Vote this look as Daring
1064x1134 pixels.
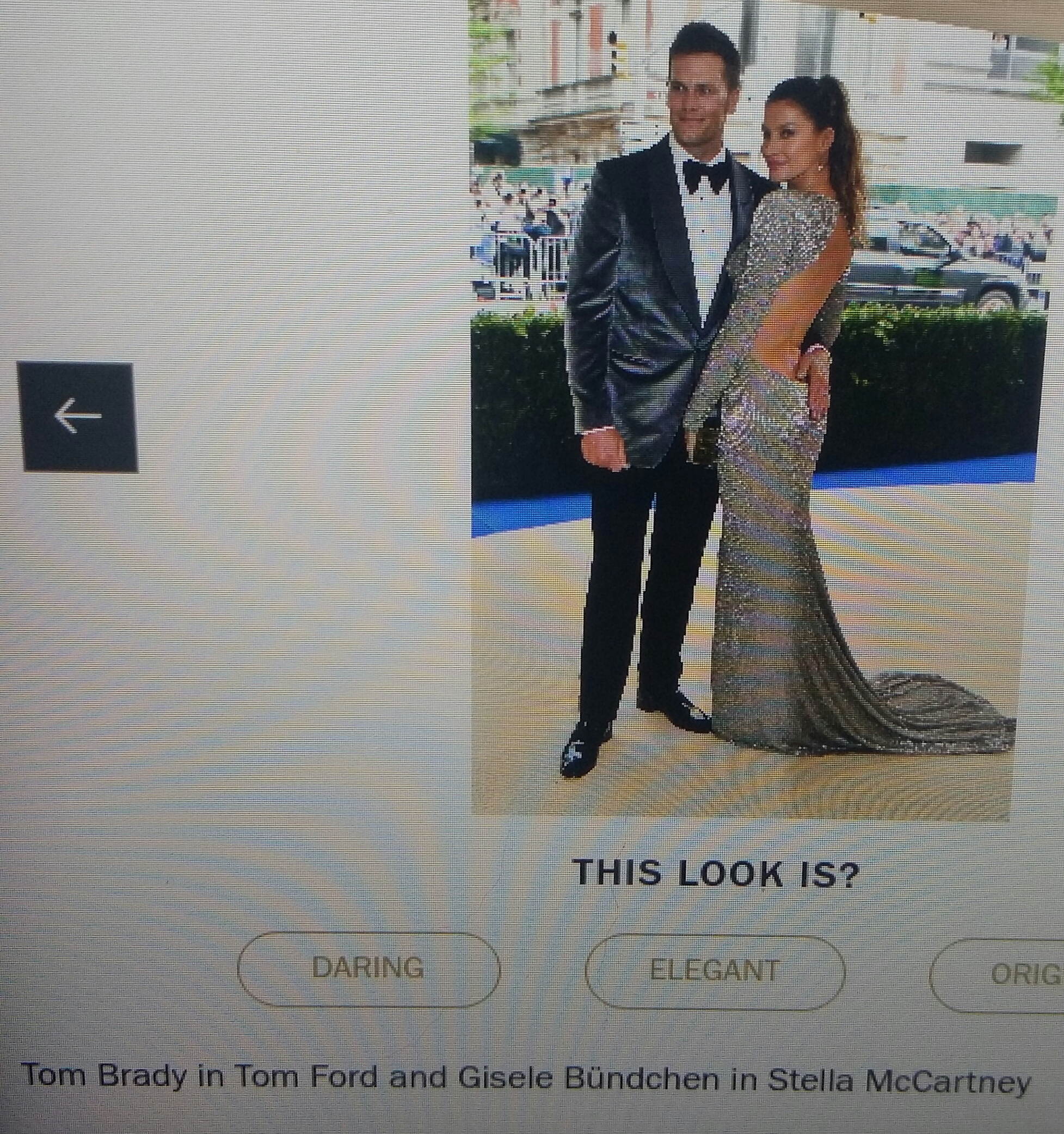(368, 969)
